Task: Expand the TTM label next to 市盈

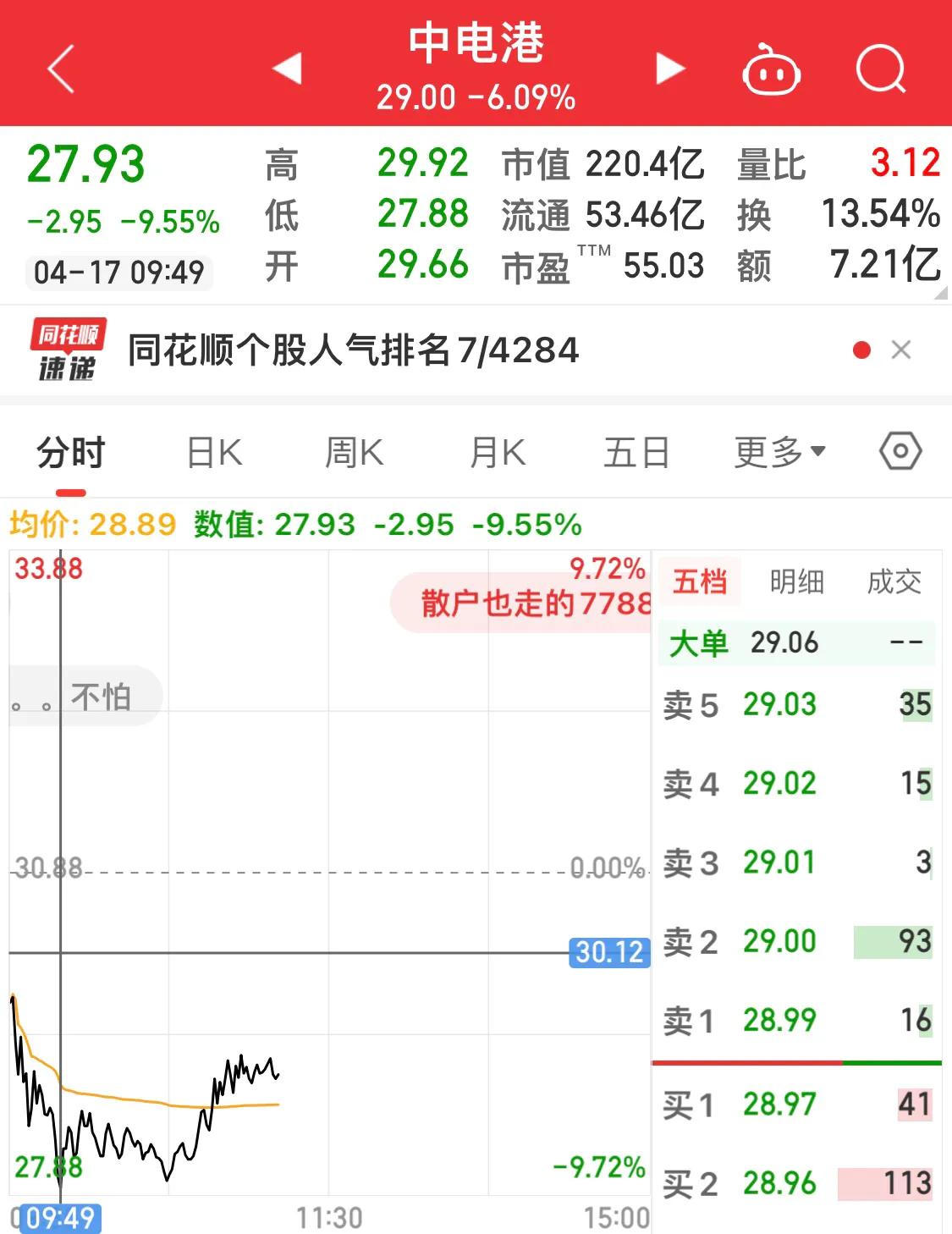Action: [x=595, y=248]
